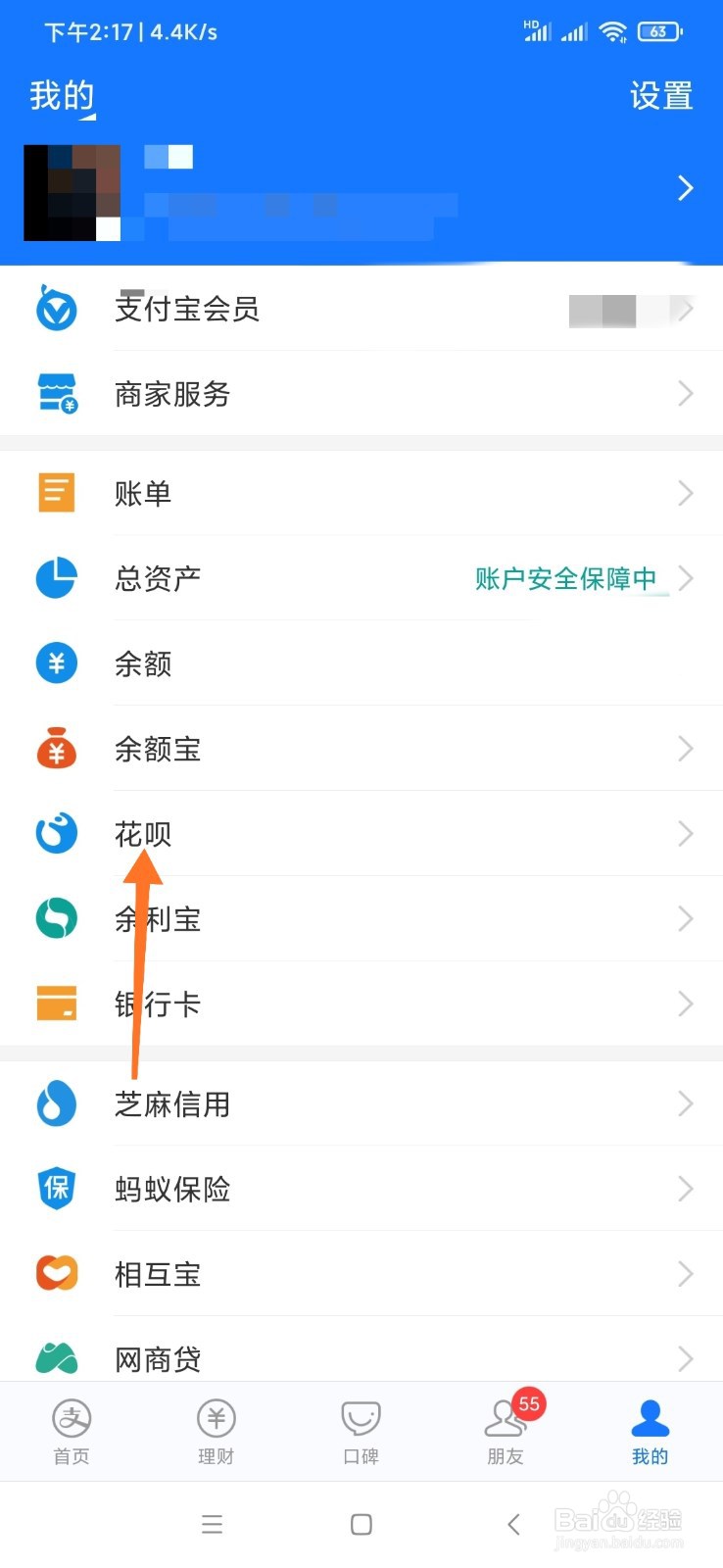Check the battery indicator at 63

pyautogui.click(x=660, y=30)
